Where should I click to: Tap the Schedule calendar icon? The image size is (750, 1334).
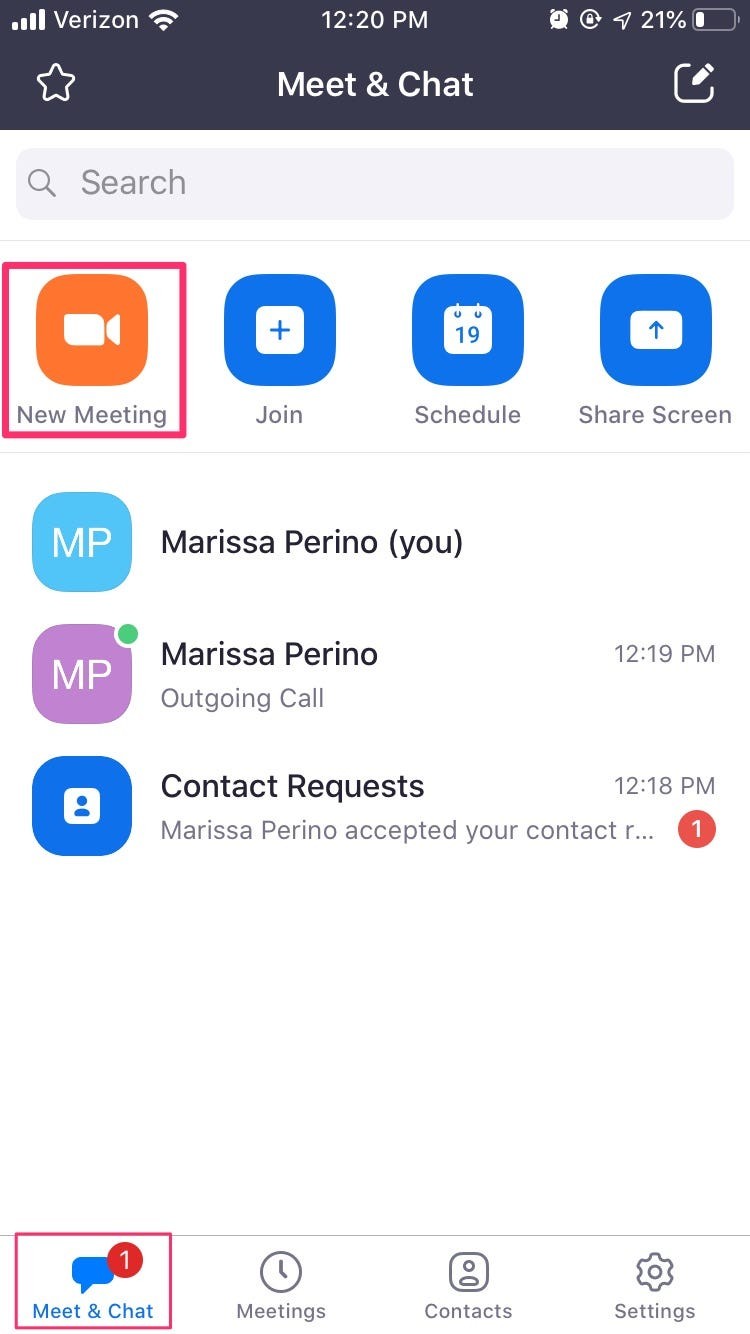tap(468, 330)
